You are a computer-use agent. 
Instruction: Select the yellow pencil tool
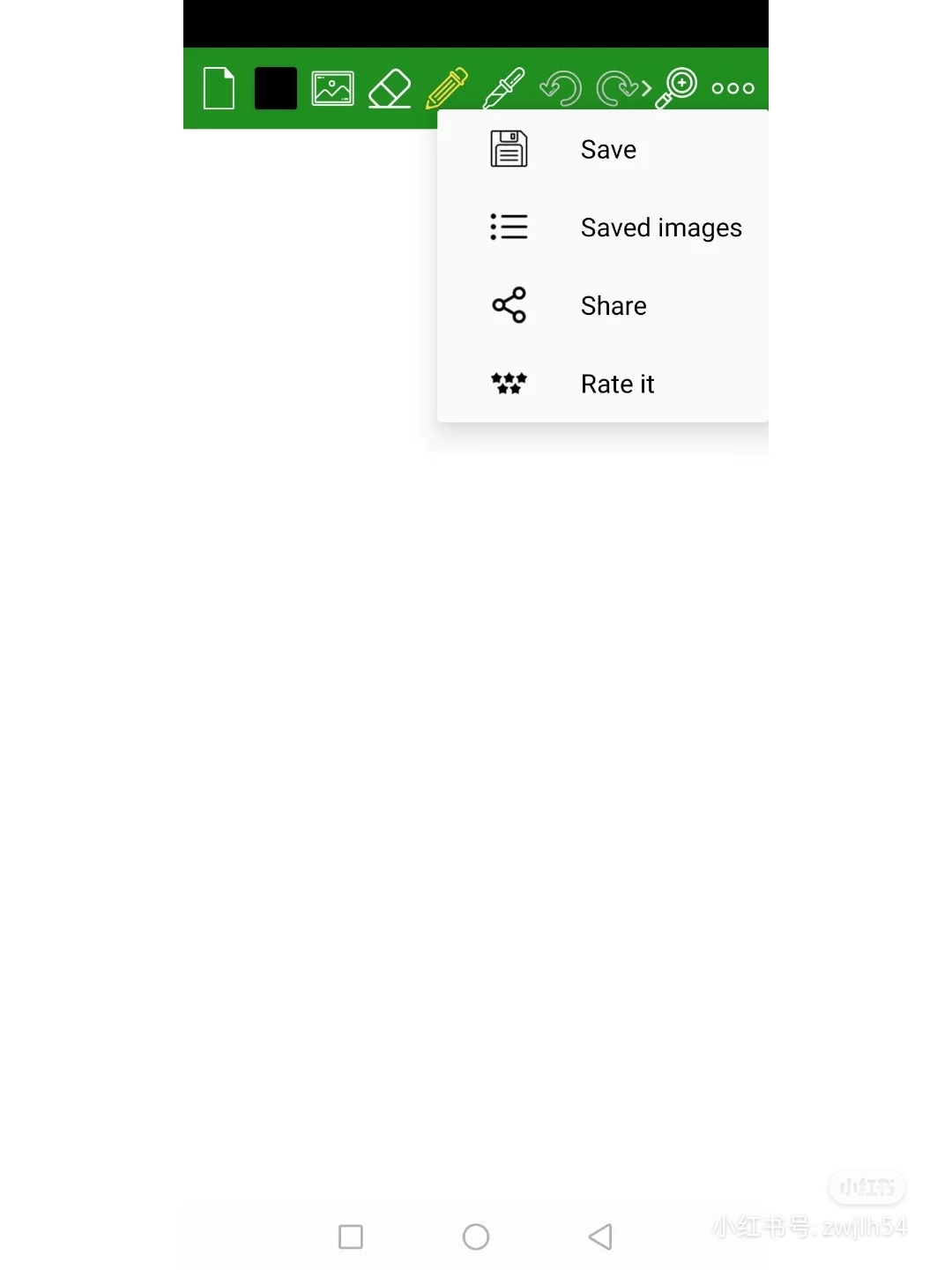pyautogui.click(x=447, y=88)
